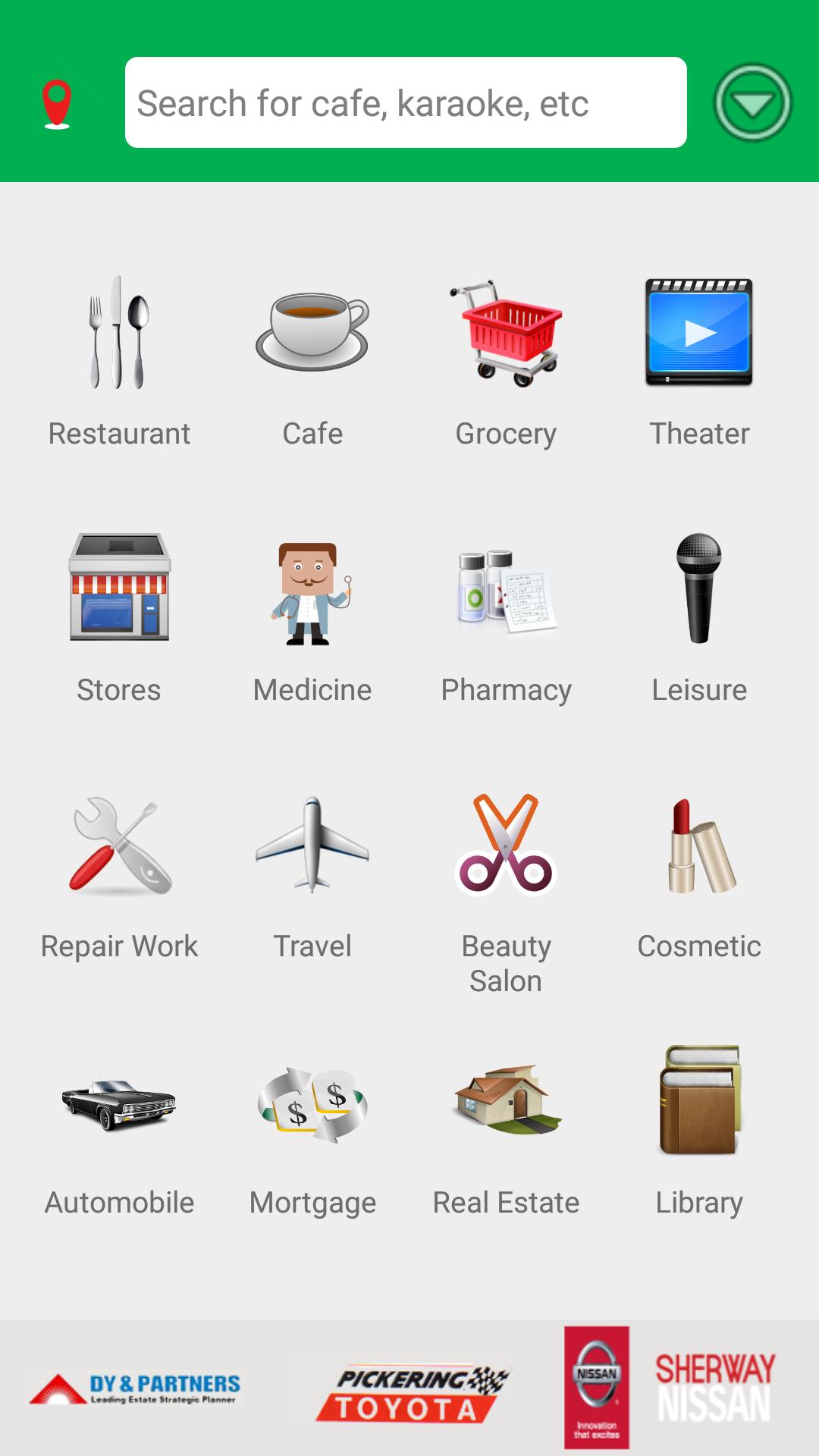Choose the Mortgage category

point(312,1129)
